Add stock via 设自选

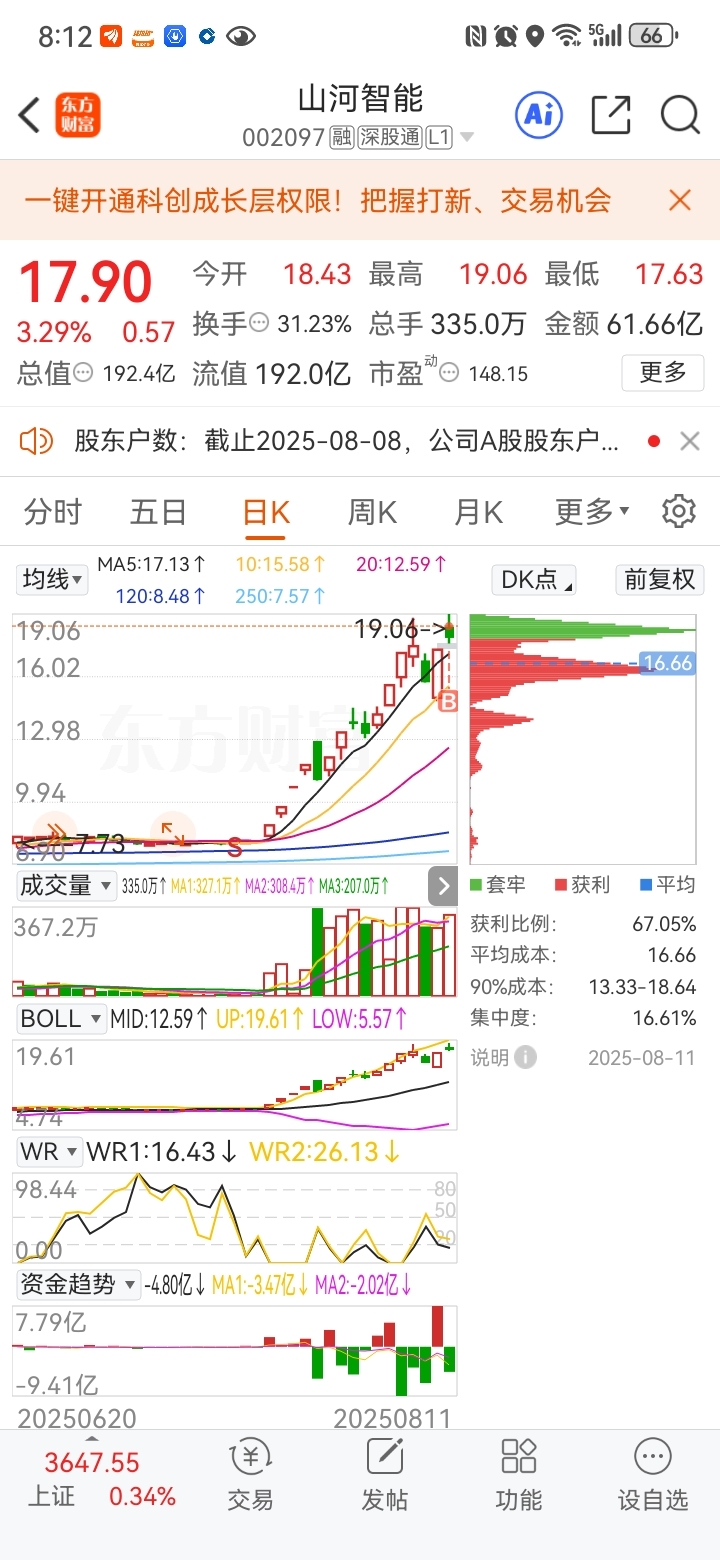pos(653,1476)
